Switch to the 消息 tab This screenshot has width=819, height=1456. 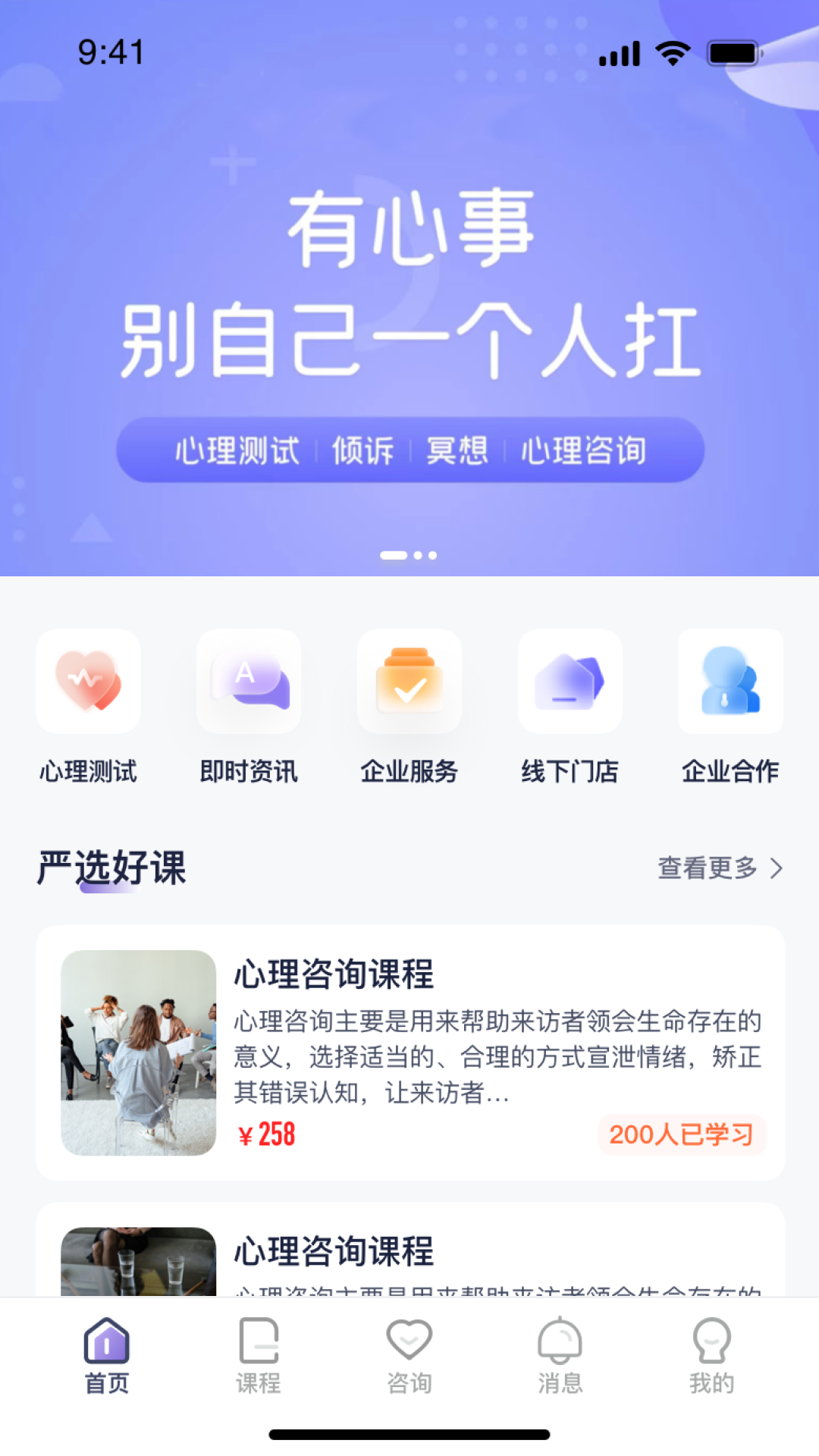click(560, 1357)
